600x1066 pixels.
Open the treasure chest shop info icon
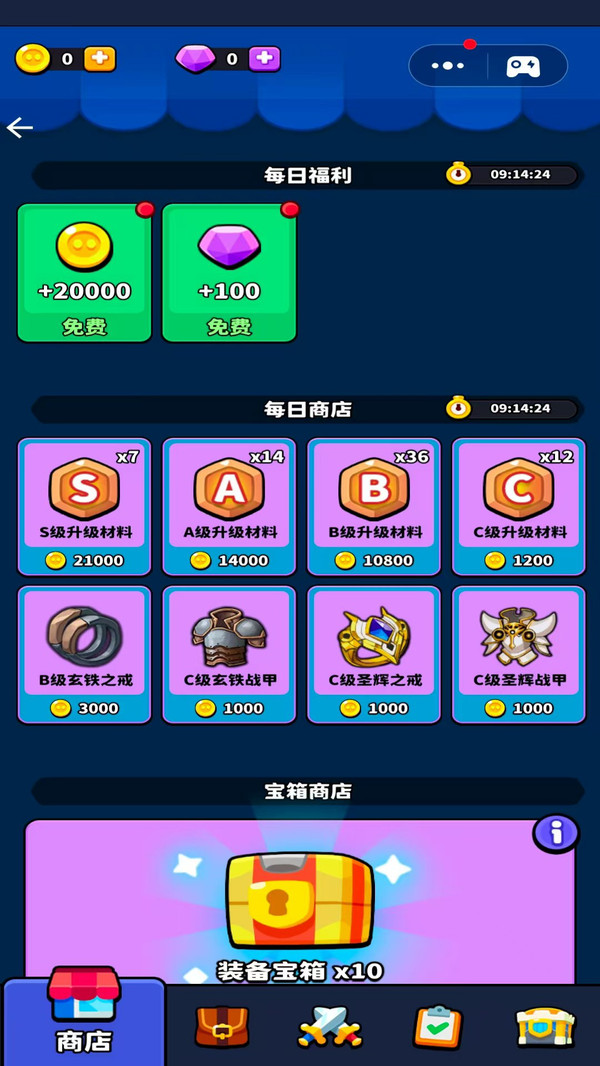coord(556,833)
